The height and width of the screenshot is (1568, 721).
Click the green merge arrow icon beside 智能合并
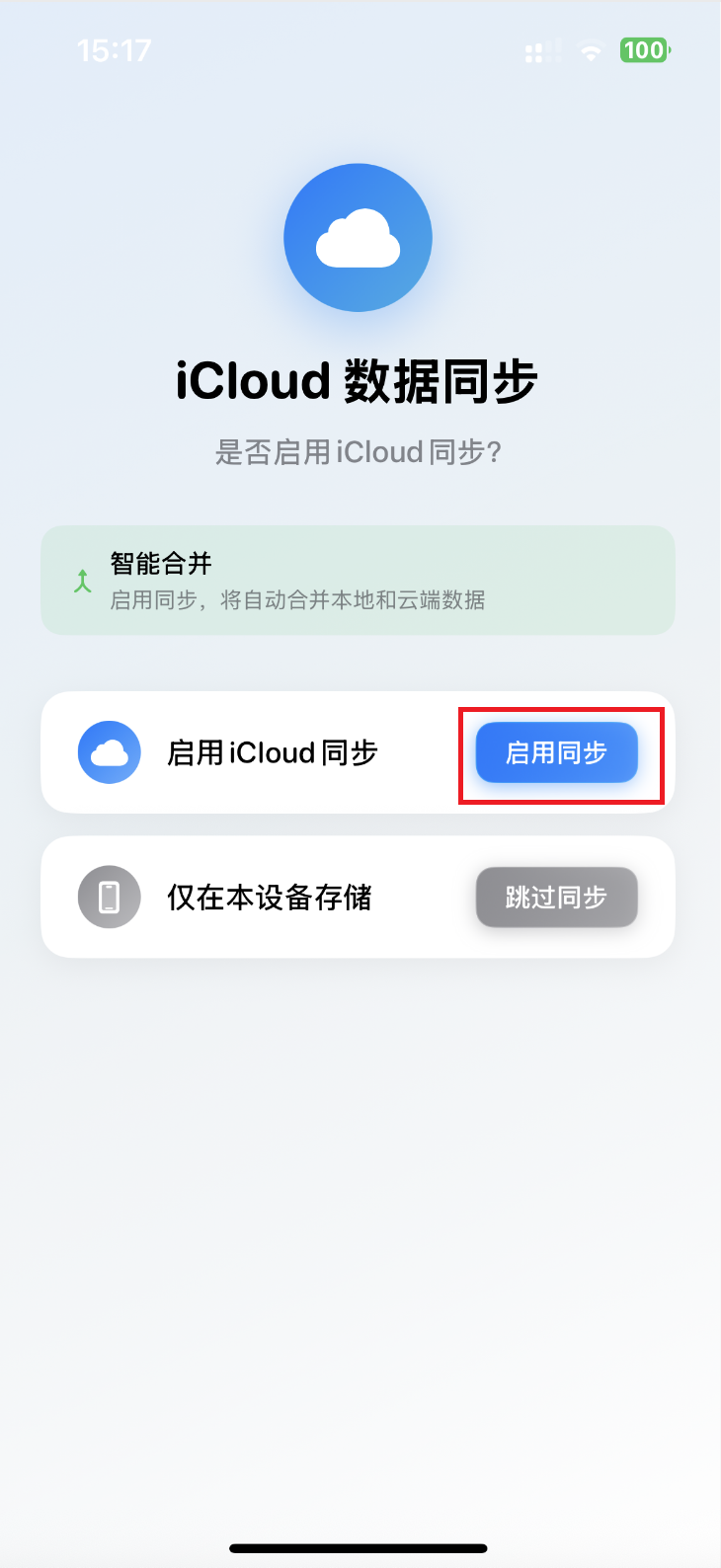(x=83, y=582)
